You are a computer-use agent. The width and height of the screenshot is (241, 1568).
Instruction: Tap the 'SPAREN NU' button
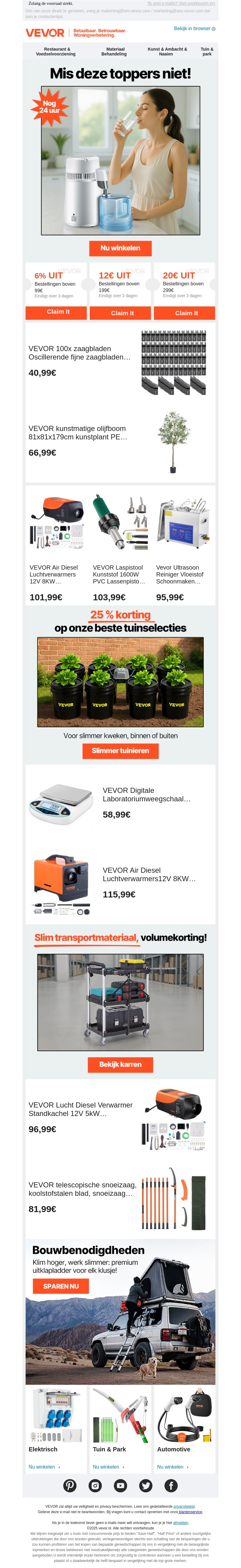[x=61, y=1286]
